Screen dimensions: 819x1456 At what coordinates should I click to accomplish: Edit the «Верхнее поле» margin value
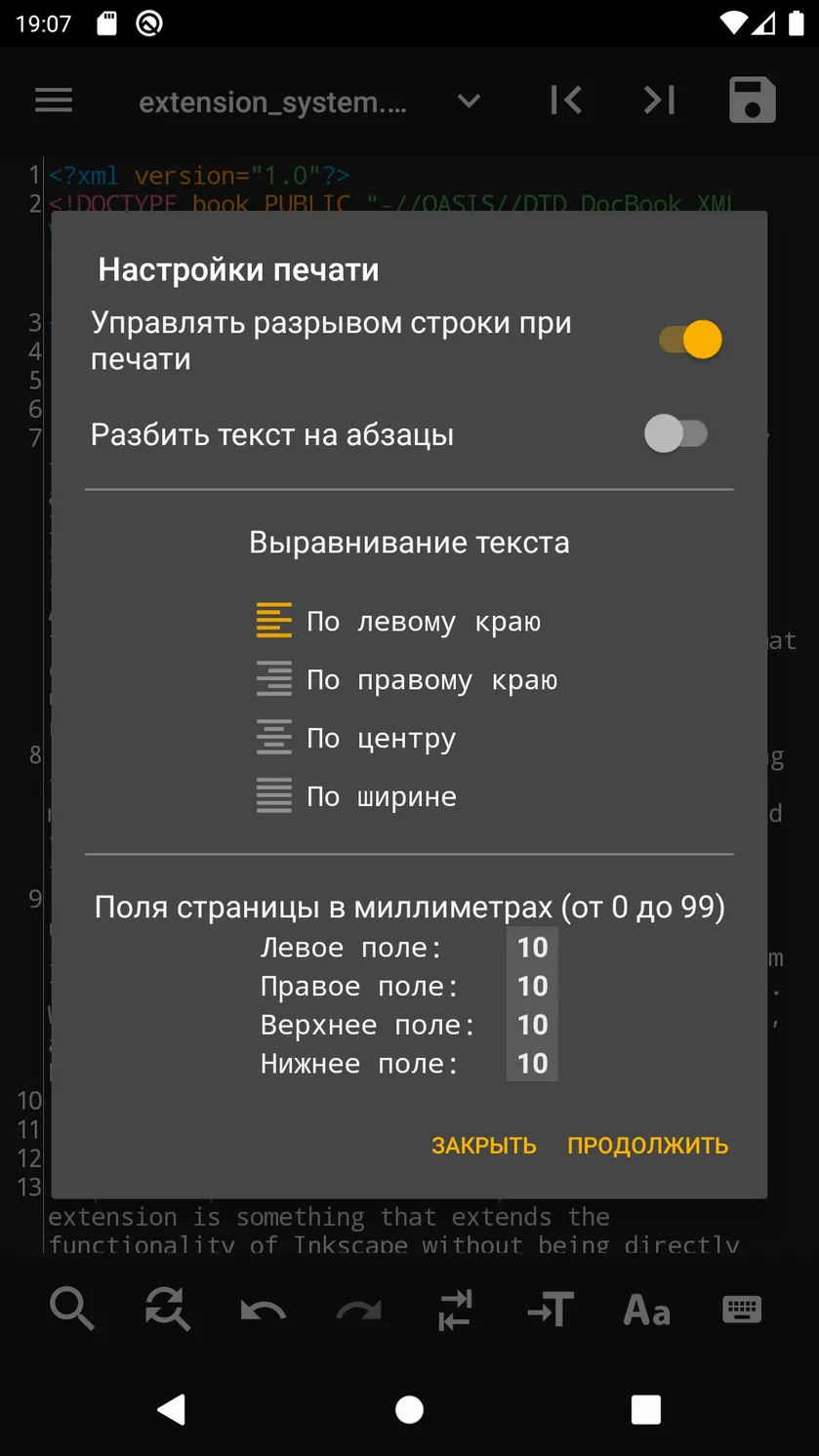532,1025
